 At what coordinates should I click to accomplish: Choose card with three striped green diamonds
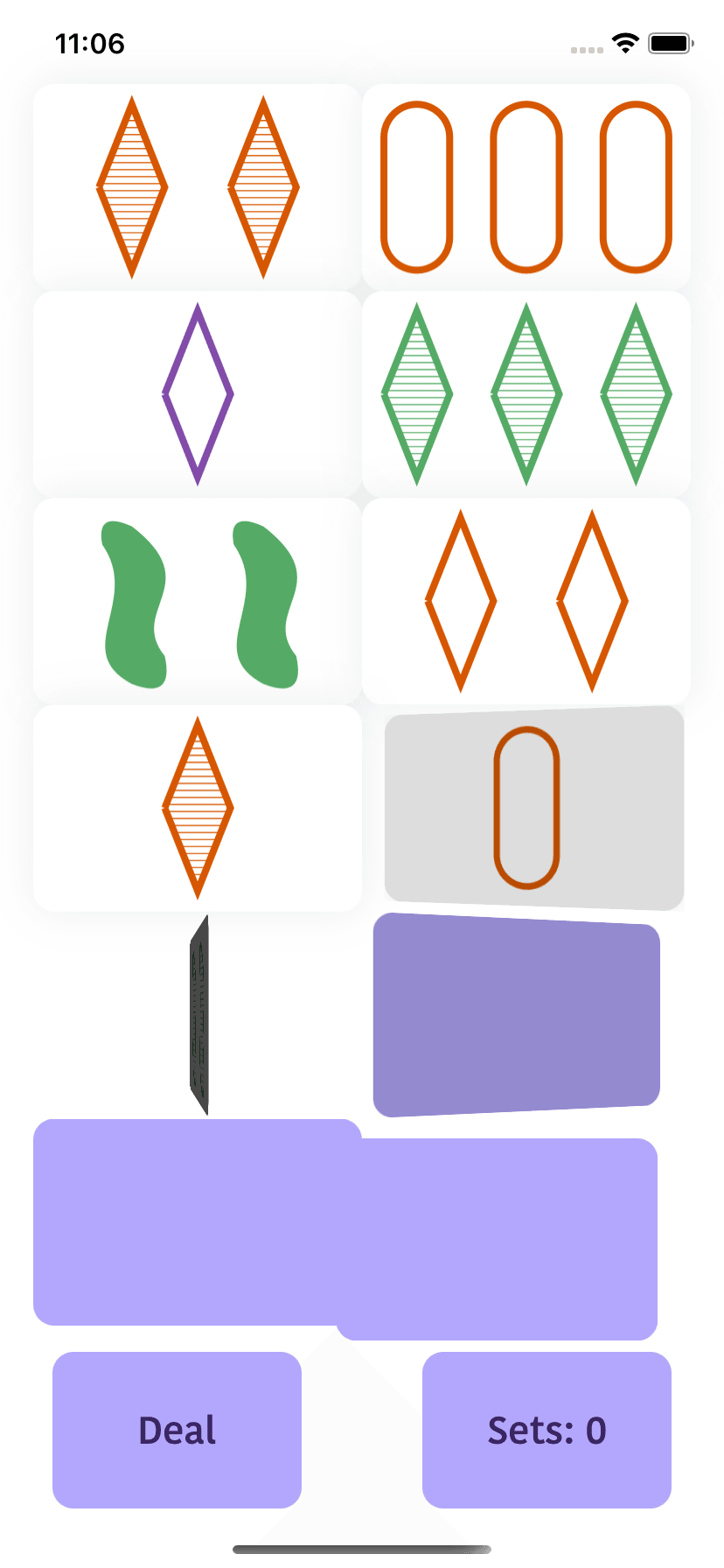pos(526,394)
